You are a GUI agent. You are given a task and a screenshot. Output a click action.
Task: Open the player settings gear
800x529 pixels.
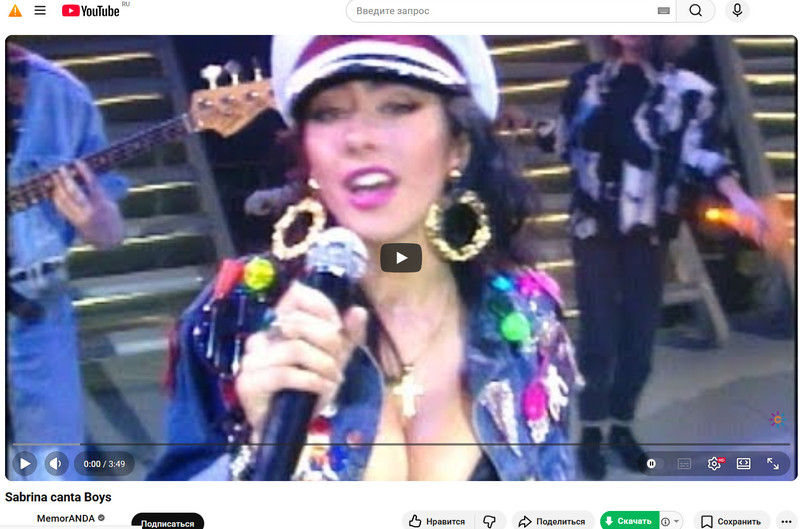[714, 463]
